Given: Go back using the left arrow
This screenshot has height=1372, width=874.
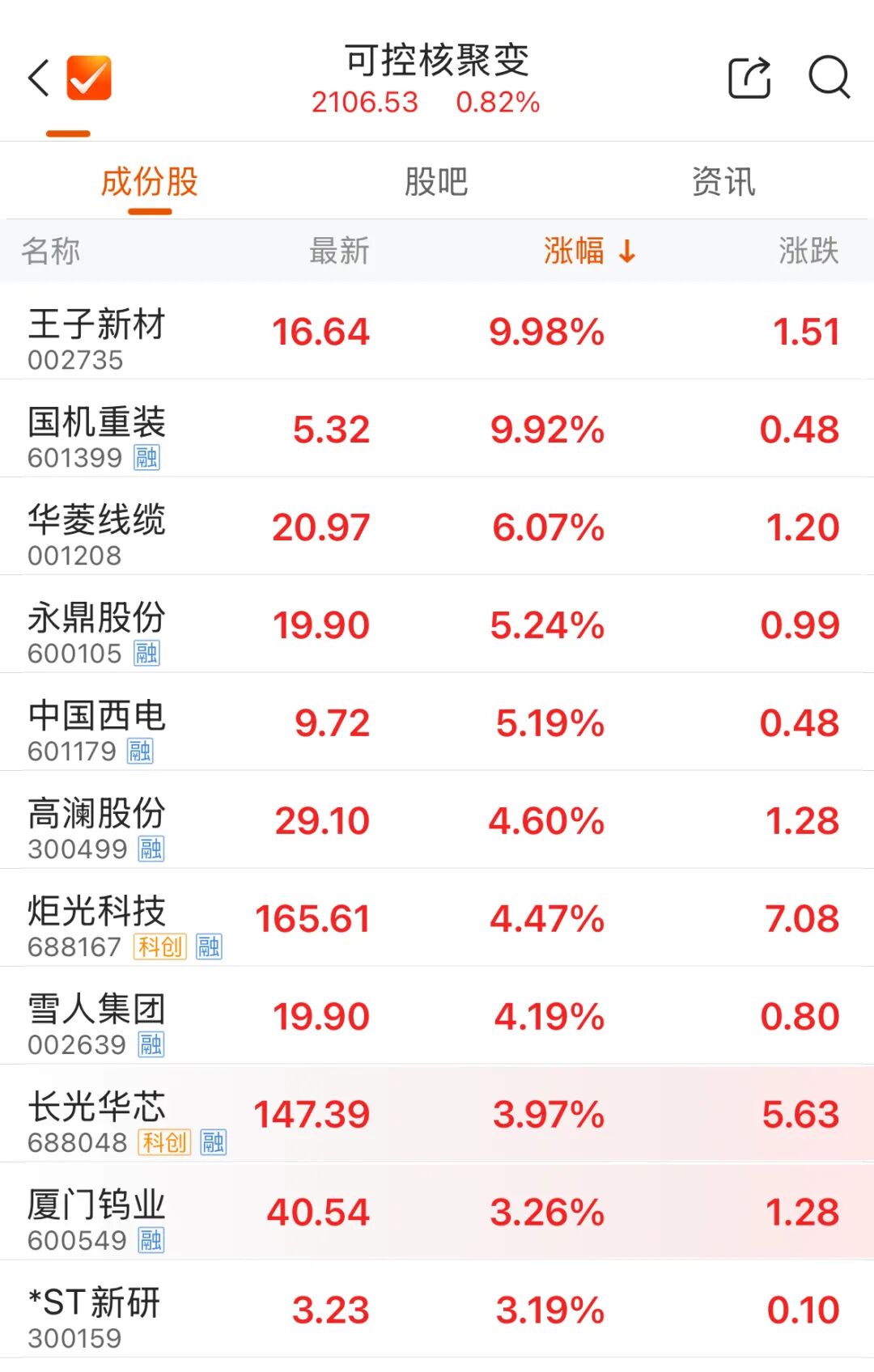Looking at the screenshot, I should point(39,78).
